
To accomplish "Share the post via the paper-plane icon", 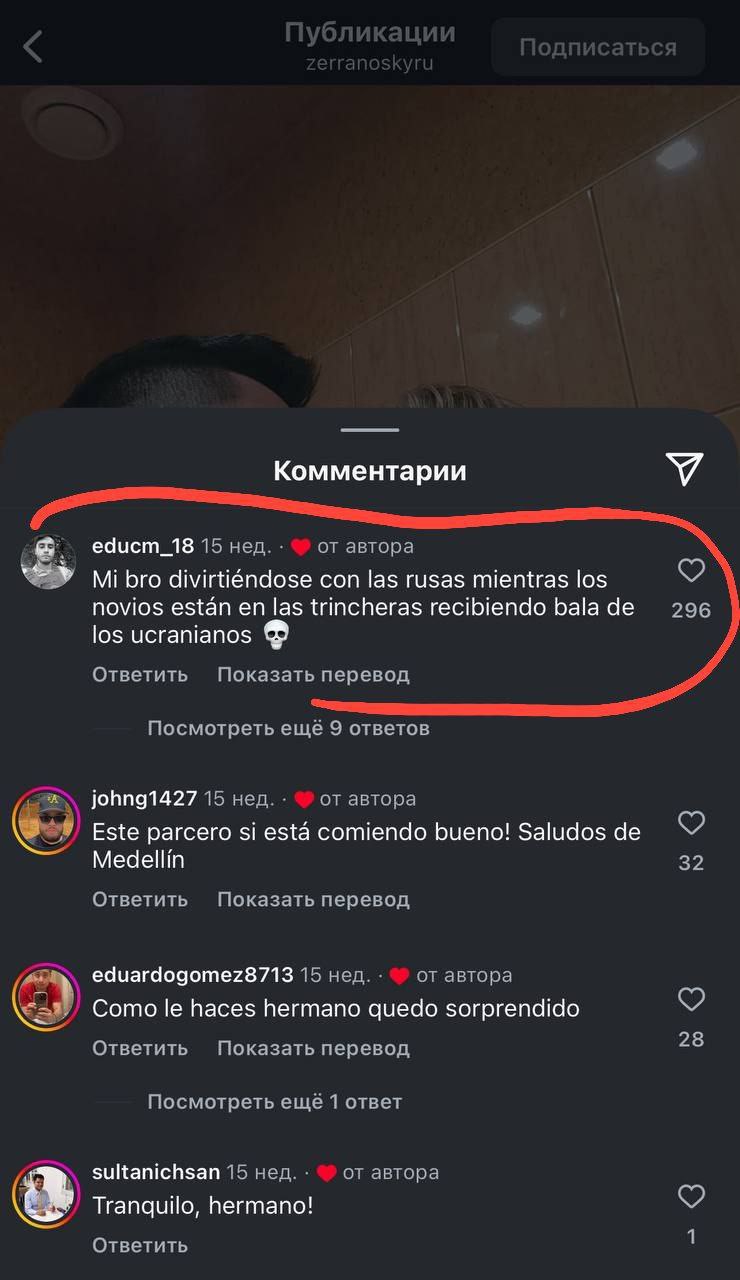I will click(x=684, y=468).
